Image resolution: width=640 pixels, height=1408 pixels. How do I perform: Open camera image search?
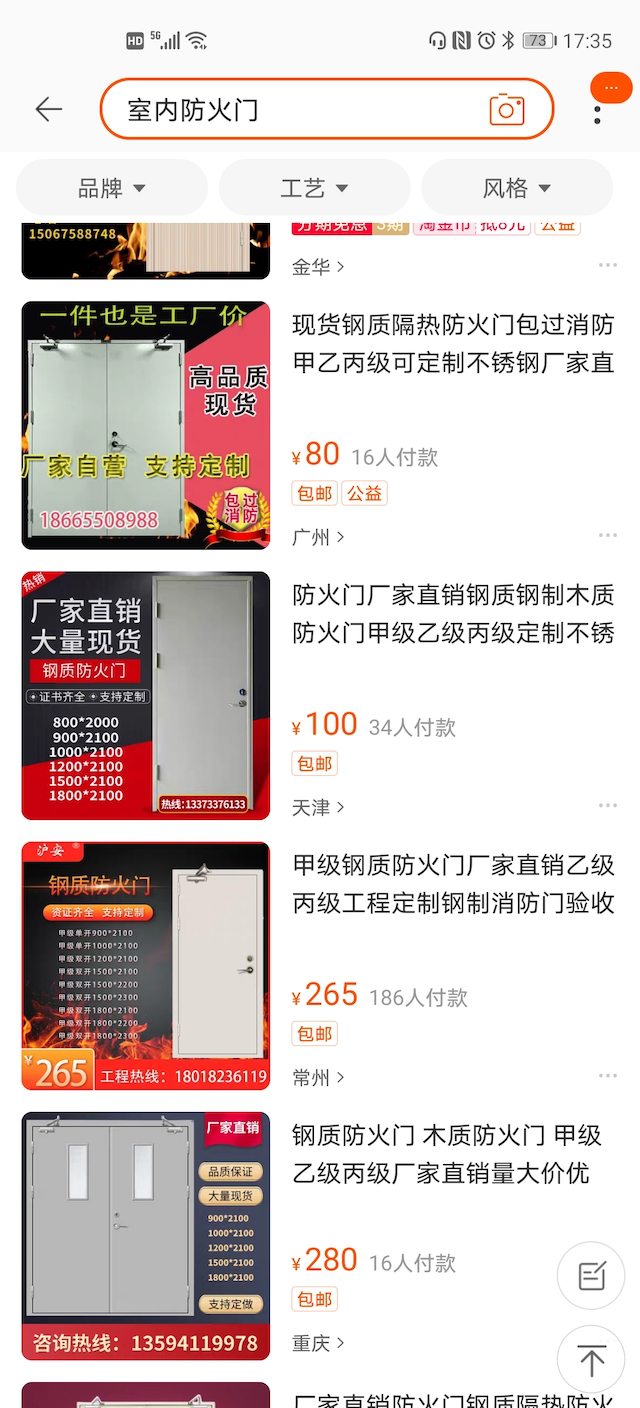point(507,109)
